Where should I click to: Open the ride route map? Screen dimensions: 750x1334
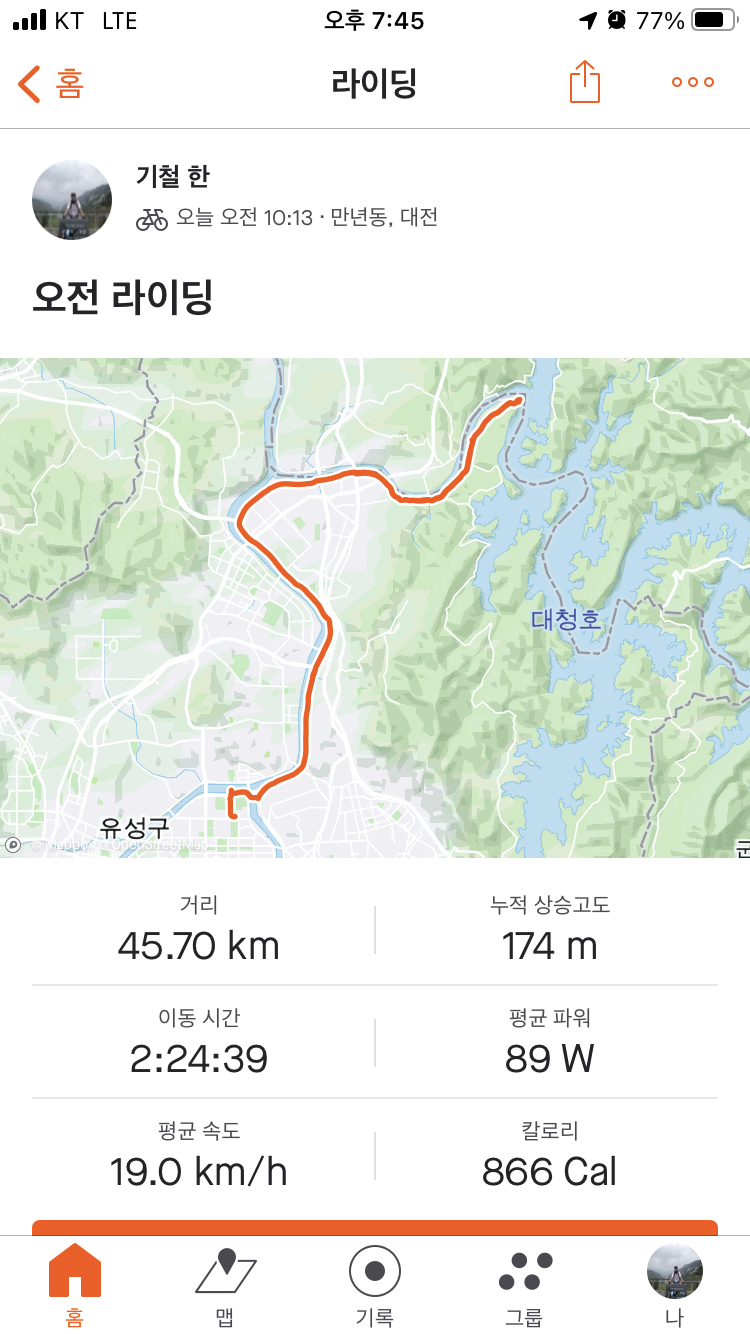point(375,607)
